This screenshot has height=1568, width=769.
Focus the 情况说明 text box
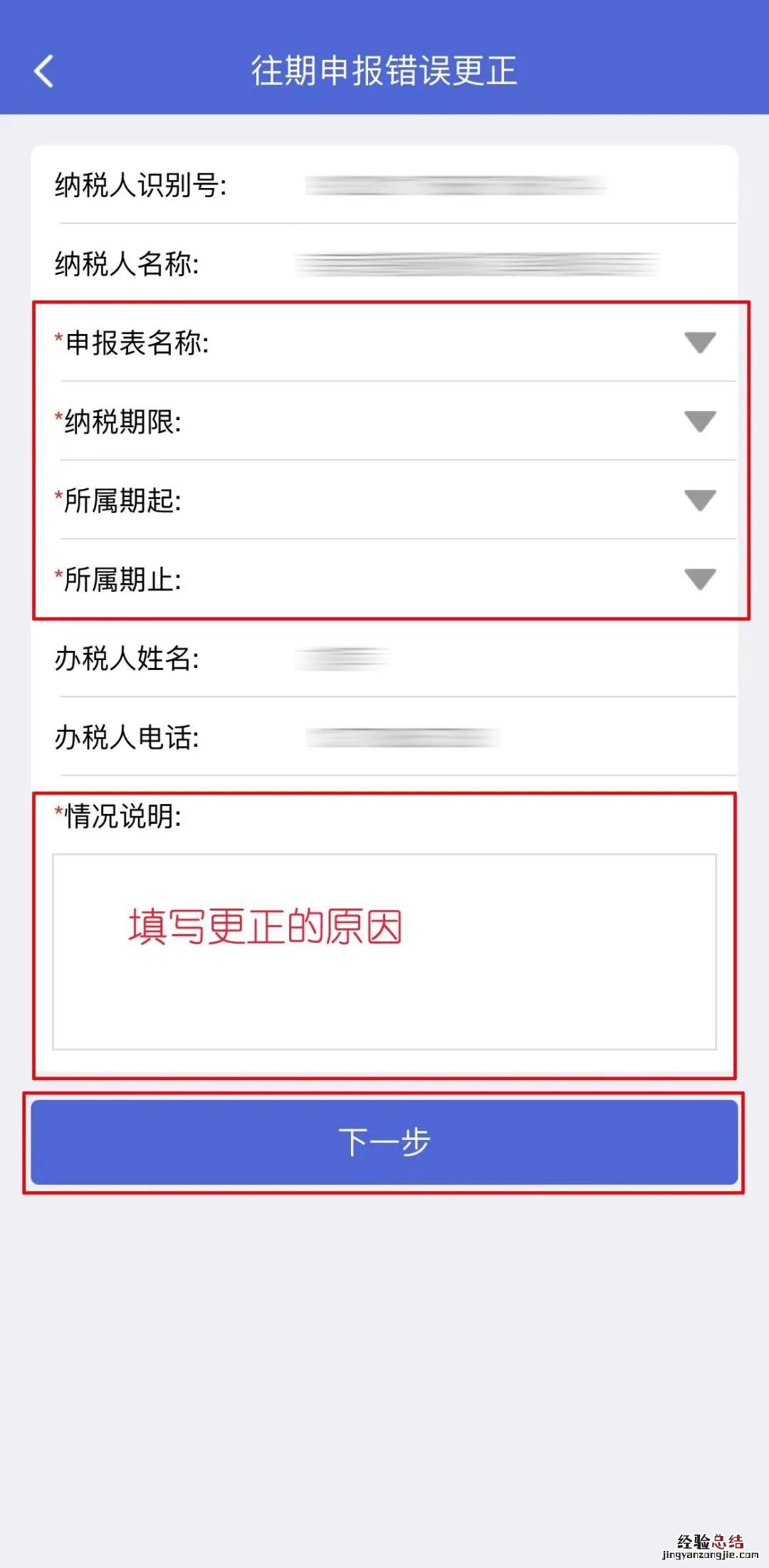(384, 952)
